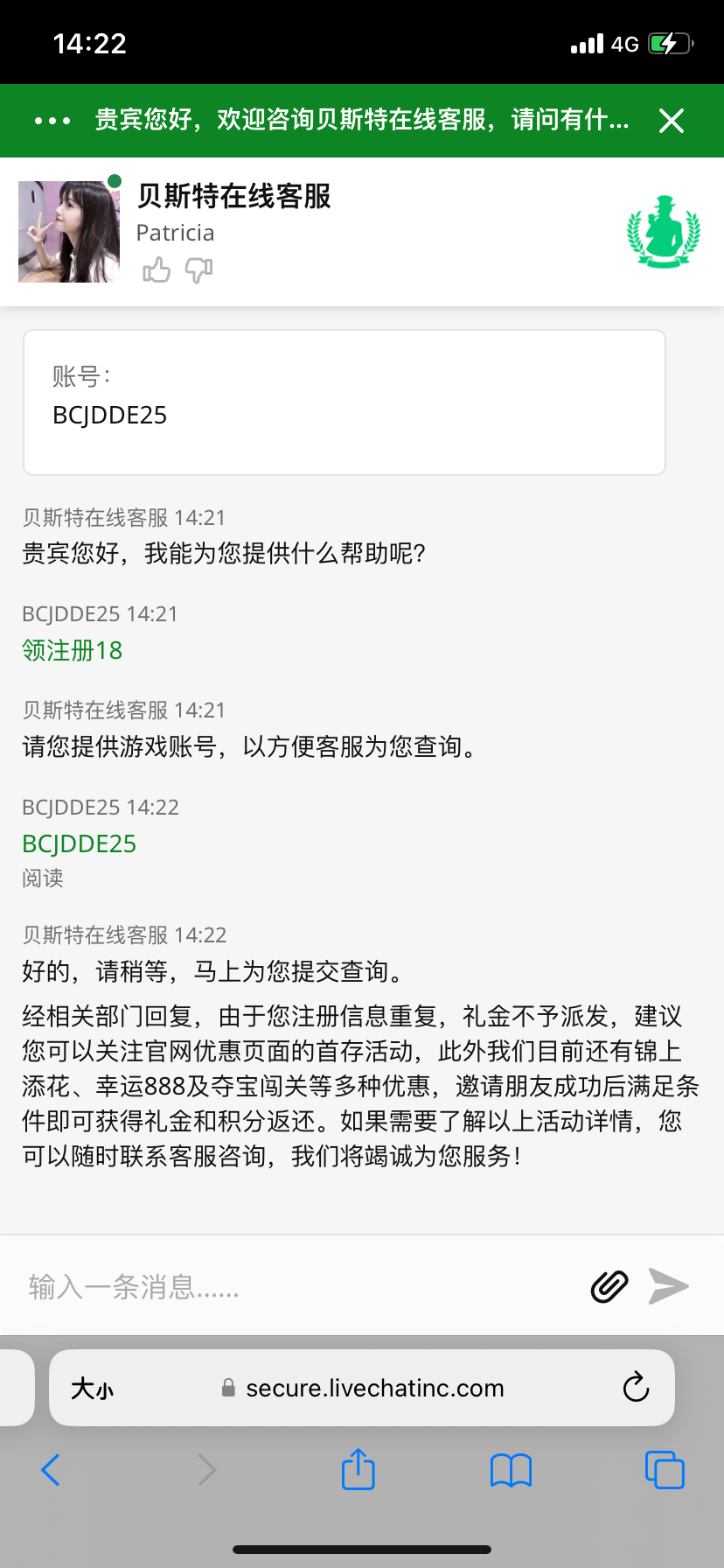Viewport: 724px width, 1568px height.
Task: Go back to the previous page
Action: (x=51, y=1470)
